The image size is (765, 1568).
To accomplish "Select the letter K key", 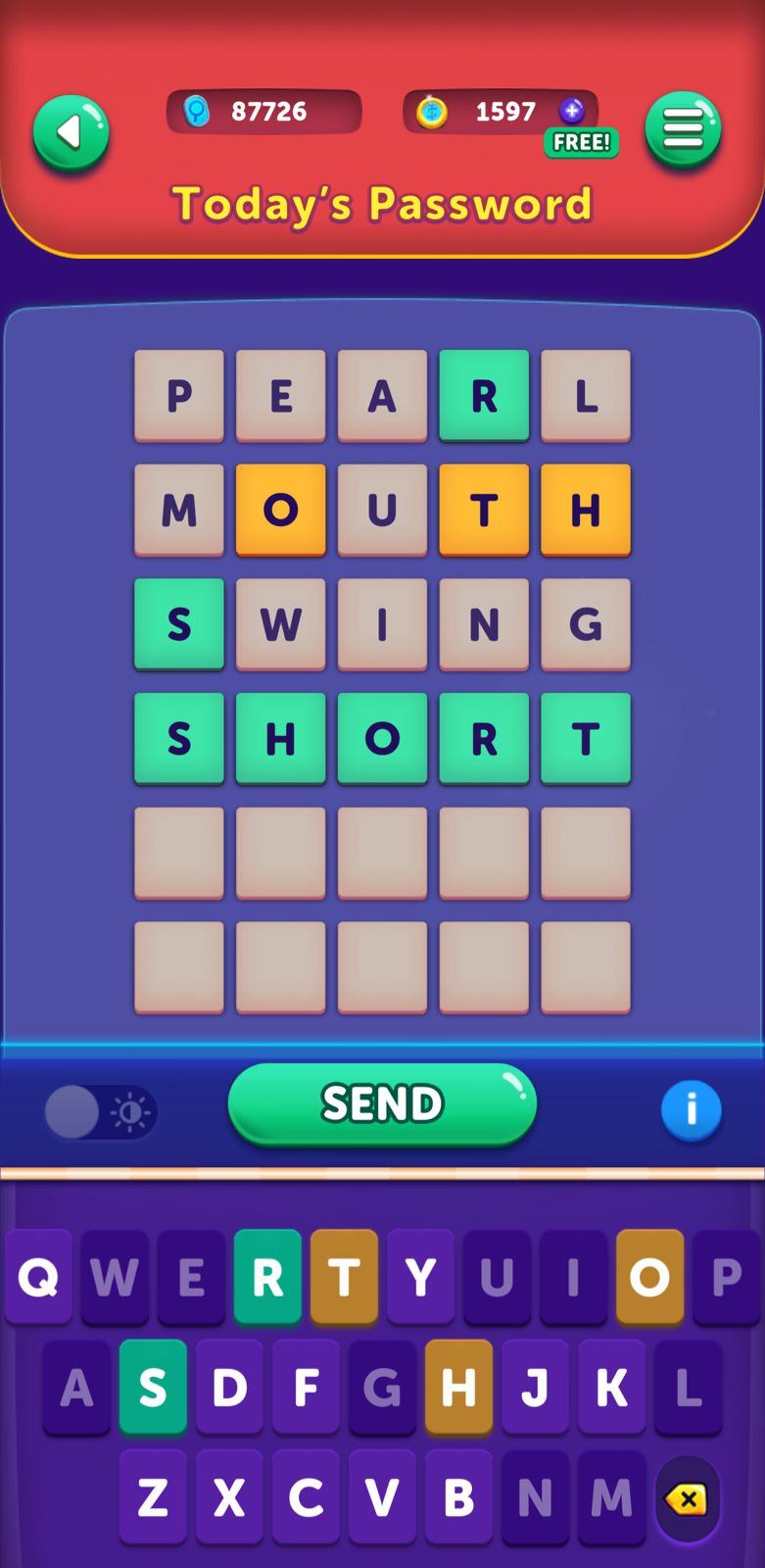I will coord(611,1387).
